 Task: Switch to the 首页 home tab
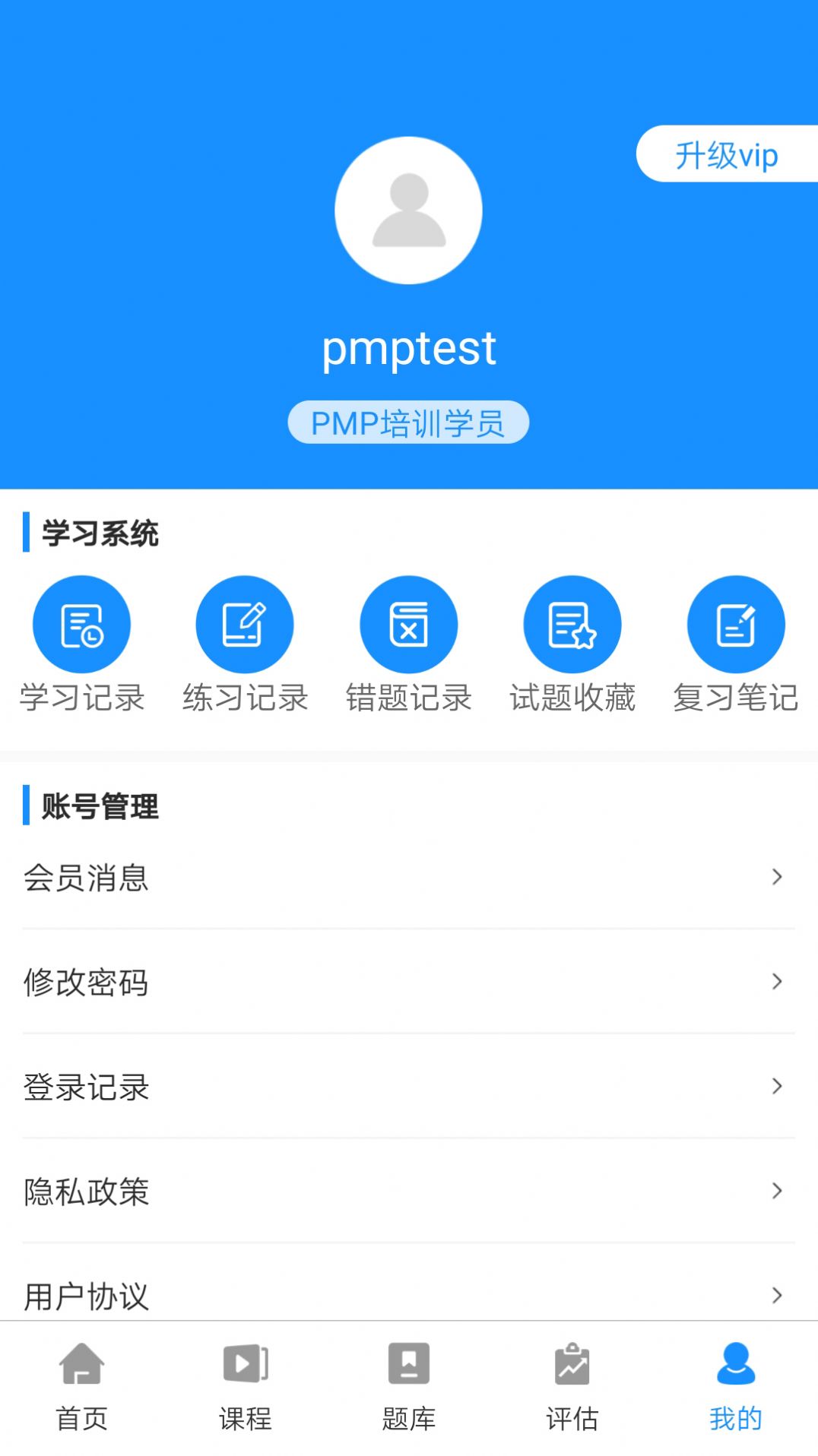[x=82, y=1386]
